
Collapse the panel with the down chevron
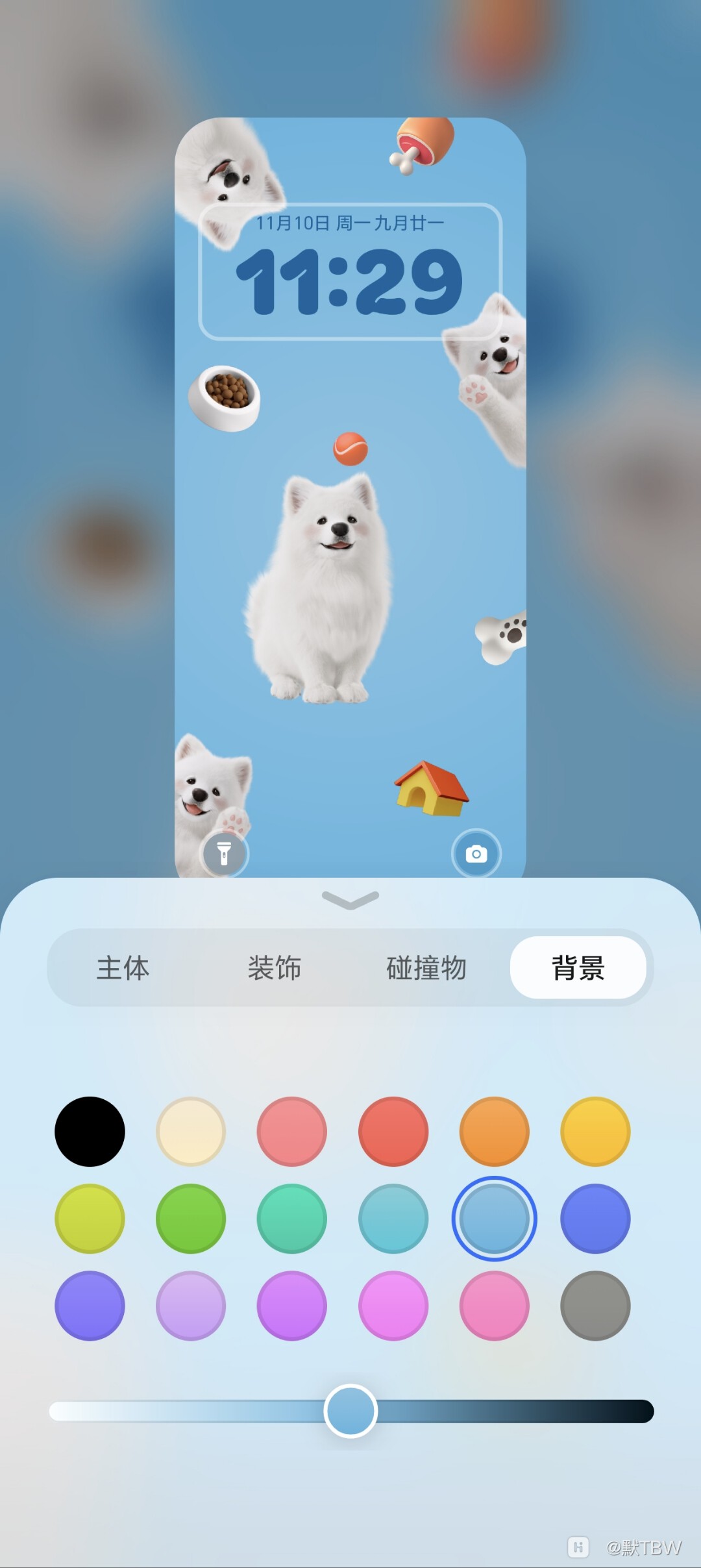point(350,899)
